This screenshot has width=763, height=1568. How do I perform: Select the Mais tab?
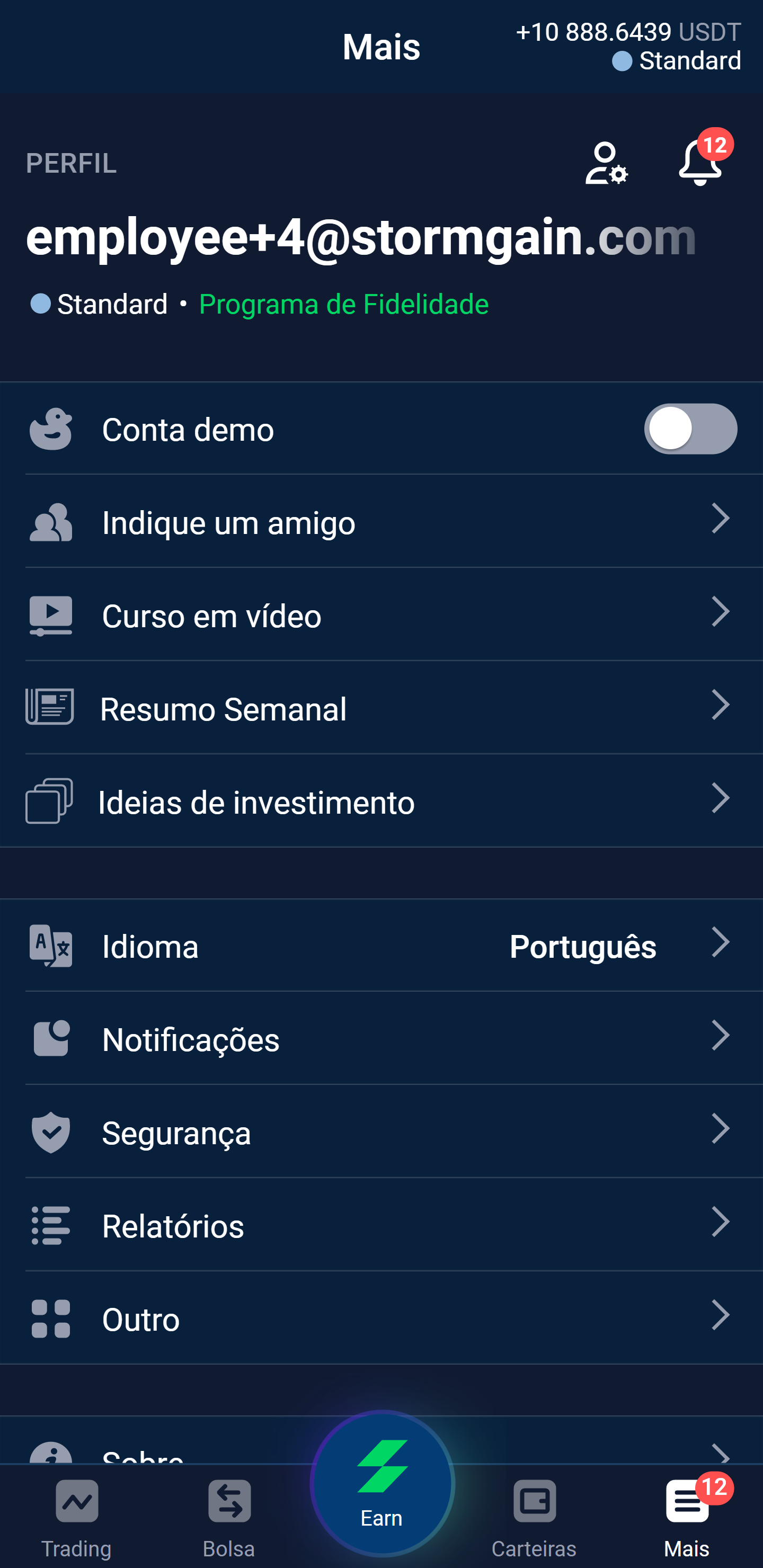687,1517
